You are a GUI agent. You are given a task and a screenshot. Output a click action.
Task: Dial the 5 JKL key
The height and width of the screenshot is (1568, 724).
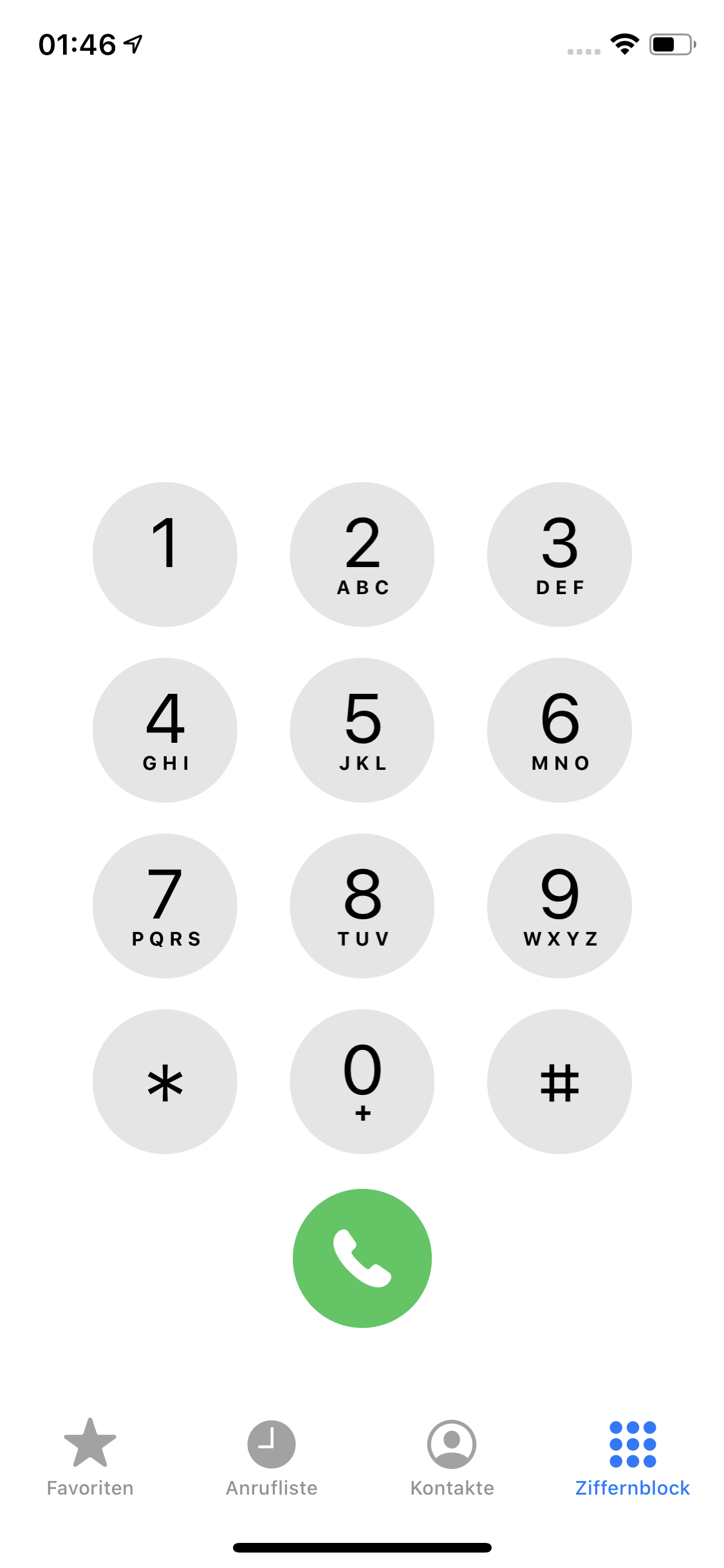tap(362, 730)
